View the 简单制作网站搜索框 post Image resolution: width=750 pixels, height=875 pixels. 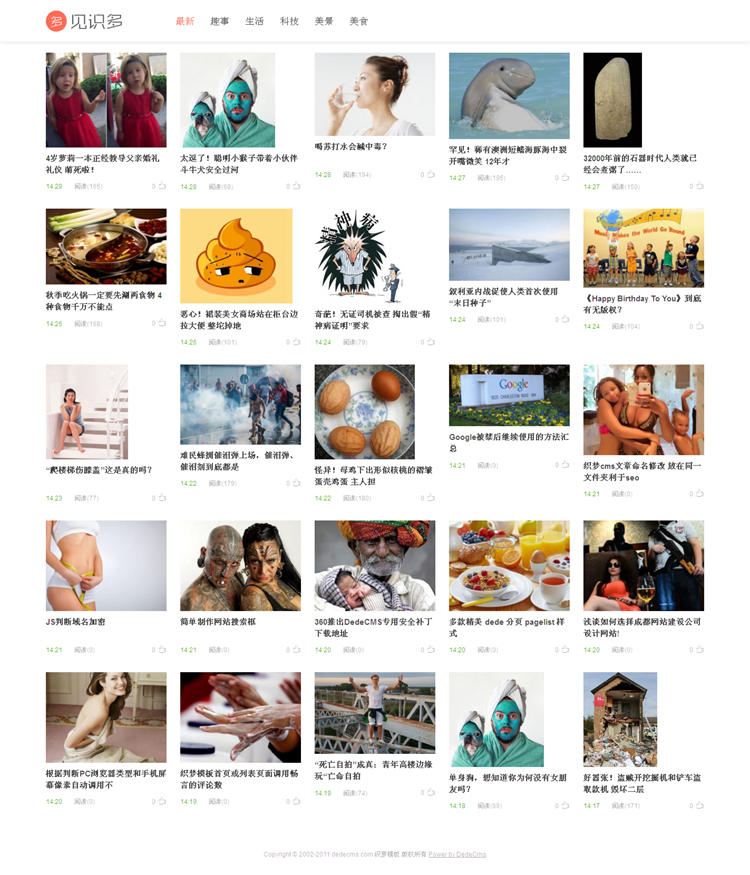[x=218, y=622]
